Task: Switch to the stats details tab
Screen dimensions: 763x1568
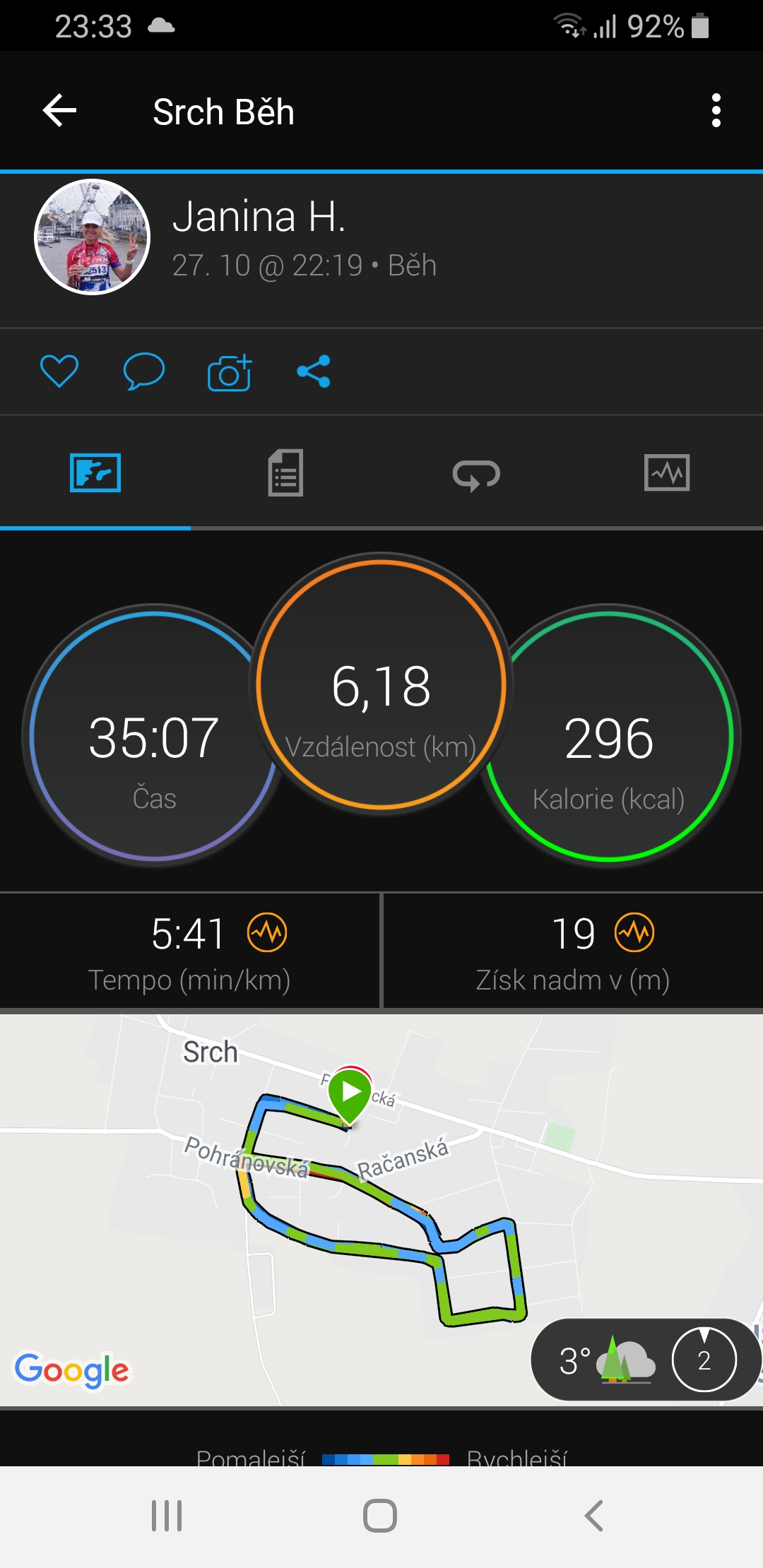Action: (285, 473)
